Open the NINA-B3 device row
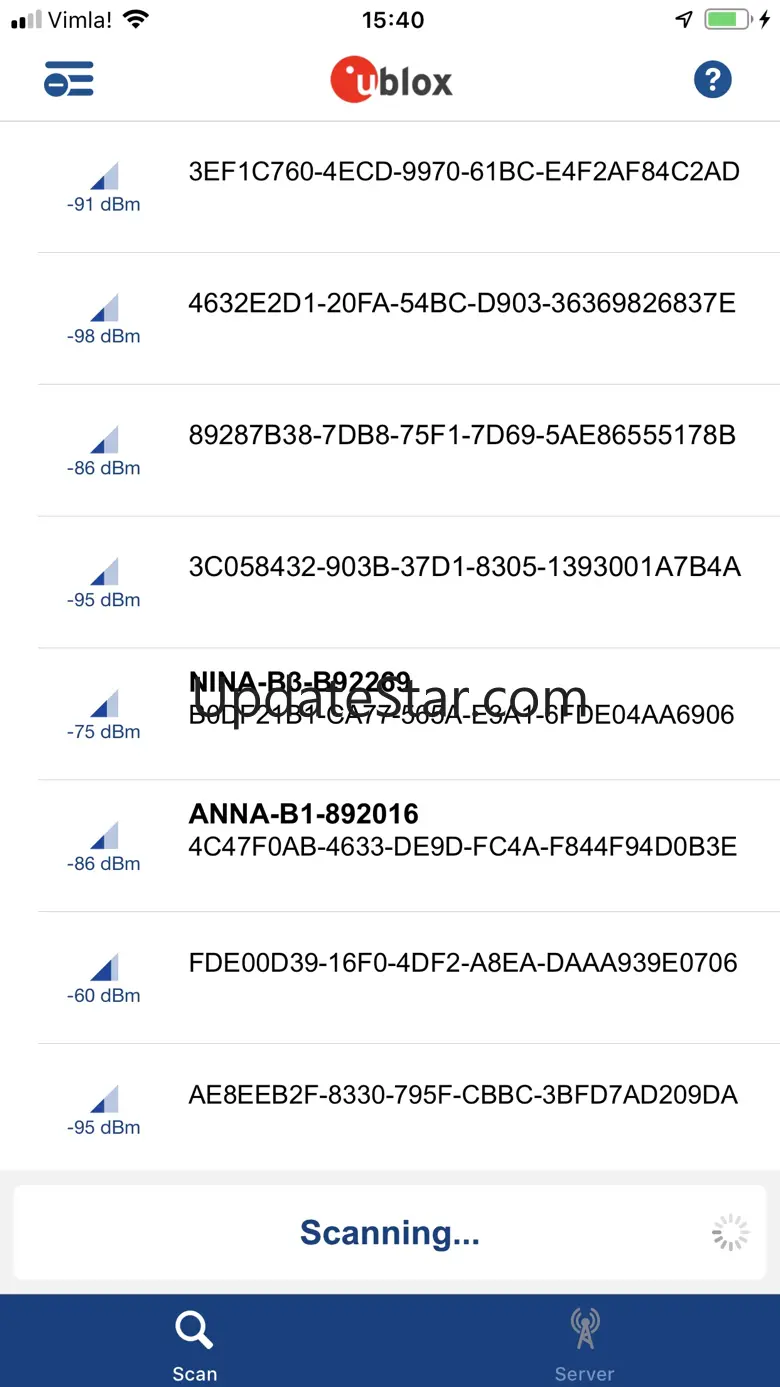The height and width of the screenshot is (1387, 780). tap(461, 700)
